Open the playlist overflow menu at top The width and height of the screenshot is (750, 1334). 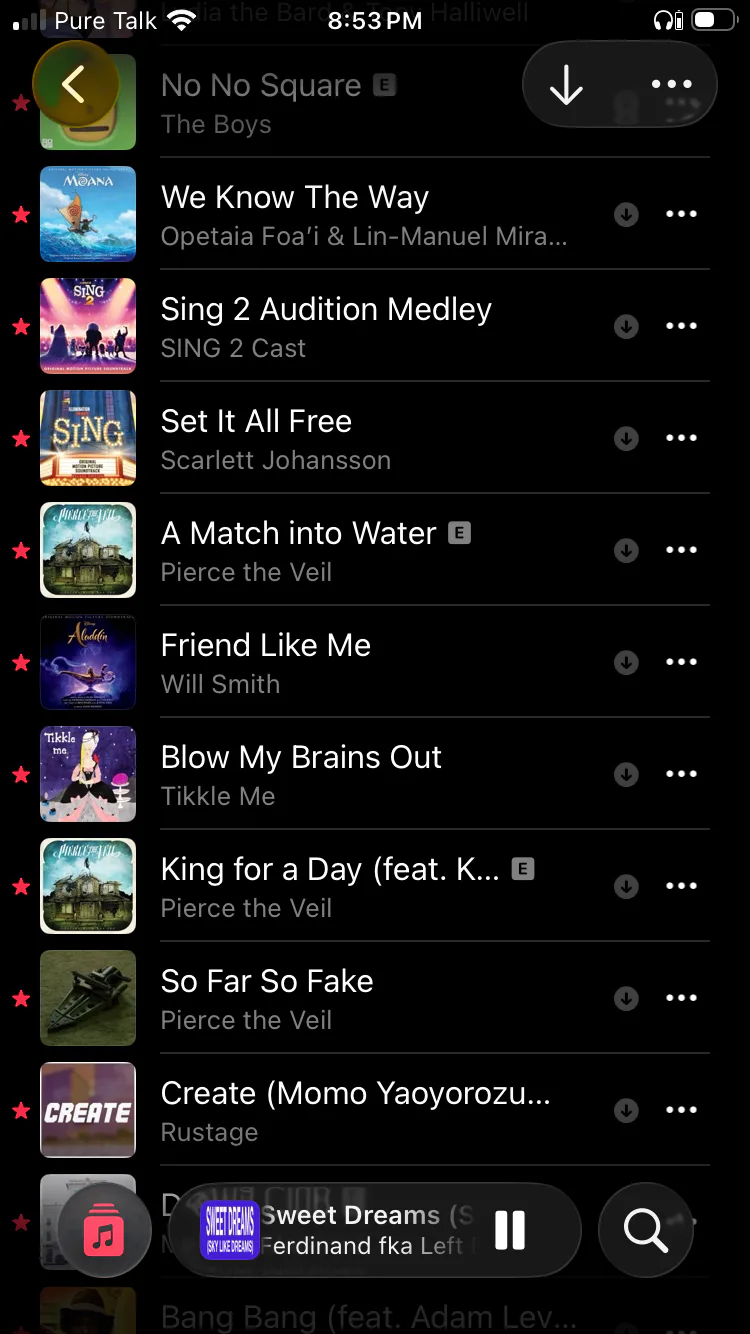tap(671, 85)
